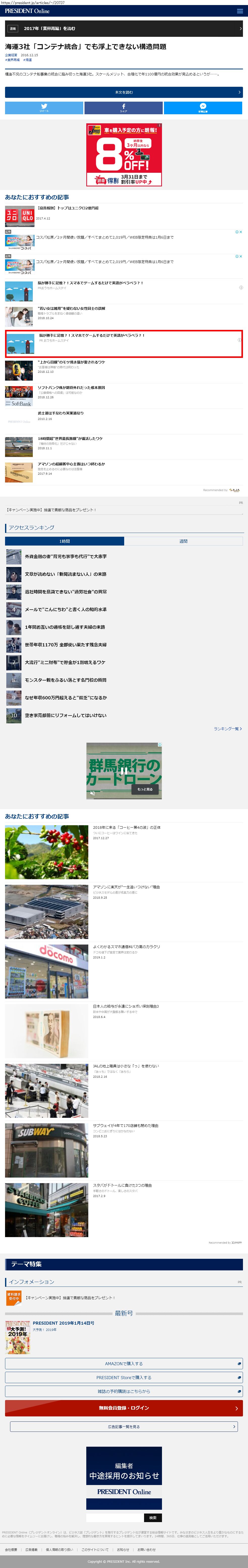Share the article on Twitter
This screenshot has height=1568, width=248.
[x=44, y=108]
